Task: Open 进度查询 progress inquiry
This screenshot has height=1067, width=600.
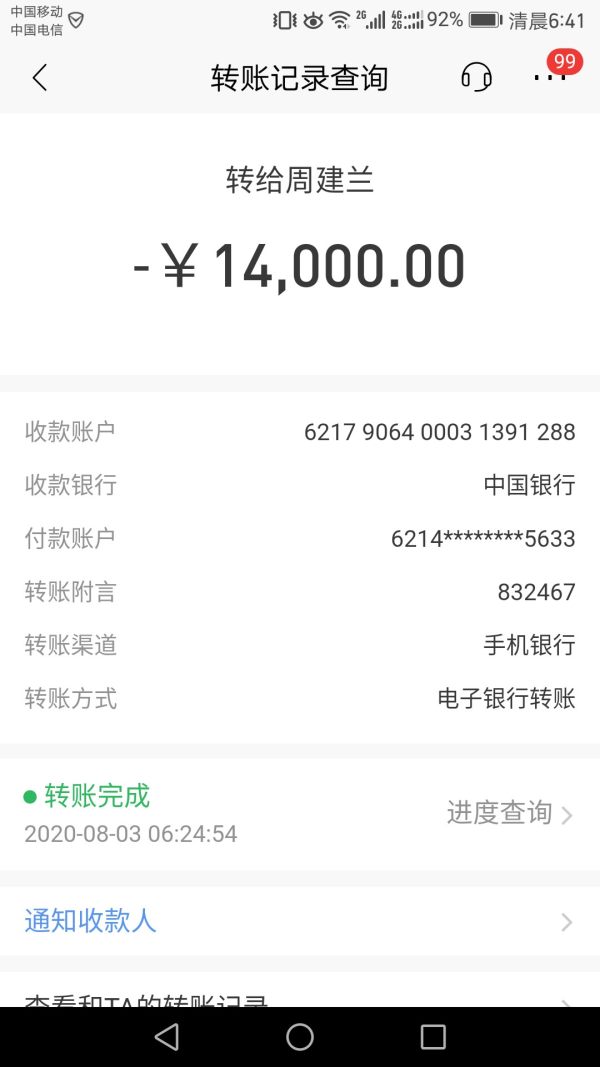Action: (509, 813)
